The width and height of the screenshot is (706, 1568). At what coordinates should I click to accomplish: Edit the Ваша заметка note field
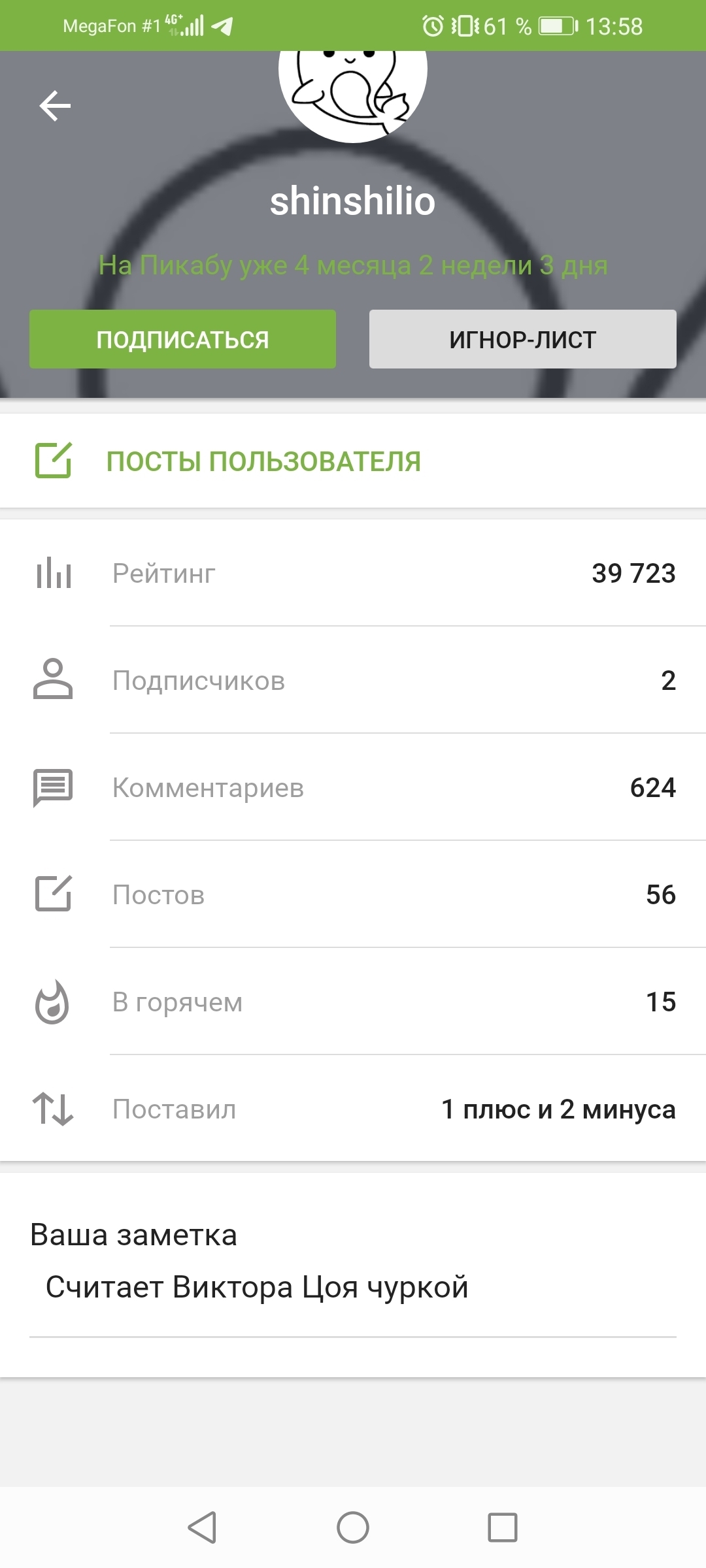coord(352,1287)
